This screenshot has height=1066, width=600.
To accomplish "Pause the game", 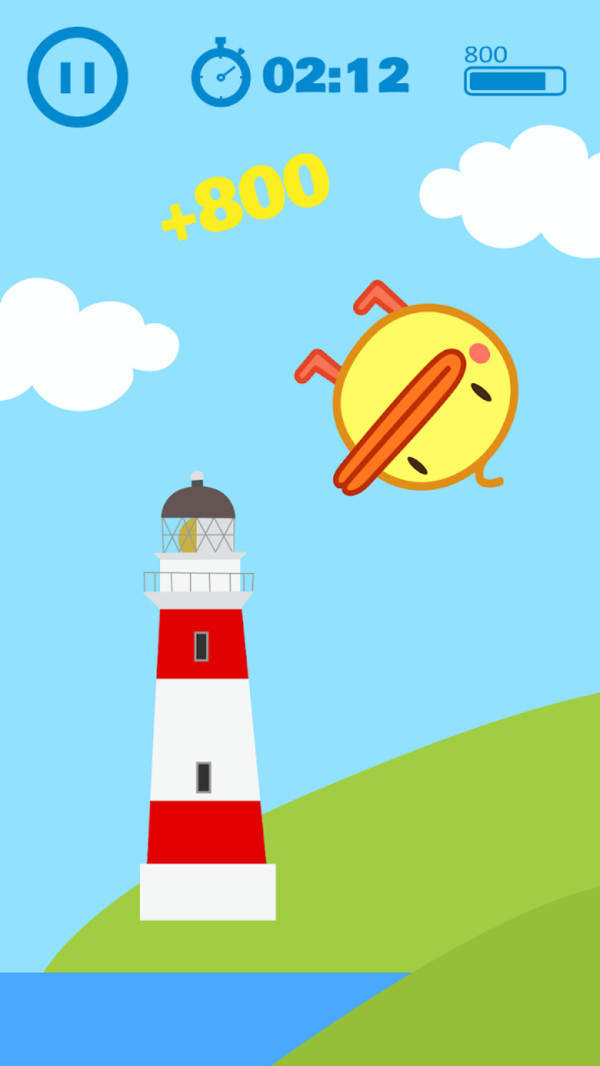I will pyautogui.click(x=77, y=77).
